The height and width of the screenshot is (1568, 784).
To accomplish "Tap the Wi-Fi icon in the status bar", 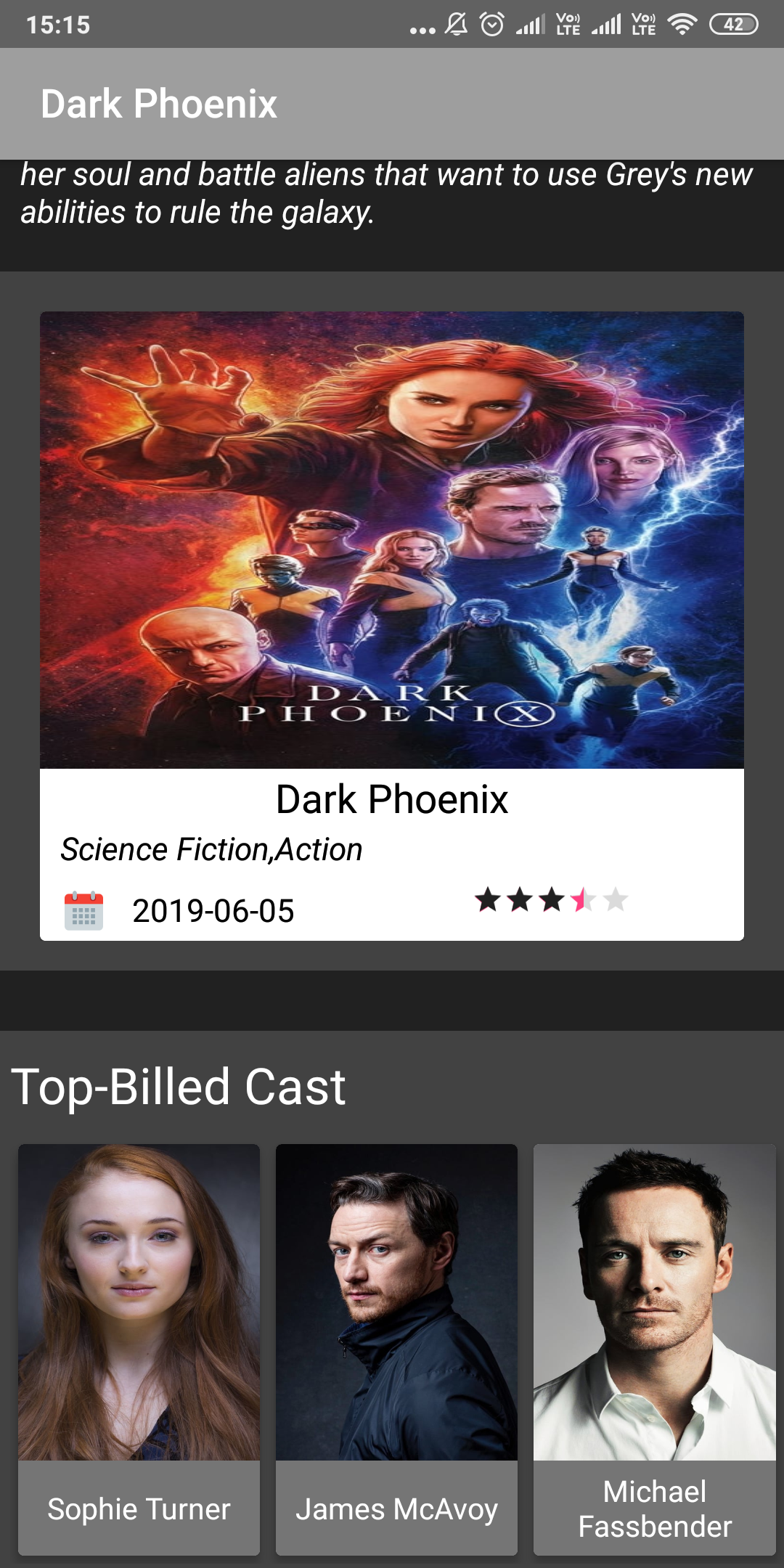I will click(681, 24).
